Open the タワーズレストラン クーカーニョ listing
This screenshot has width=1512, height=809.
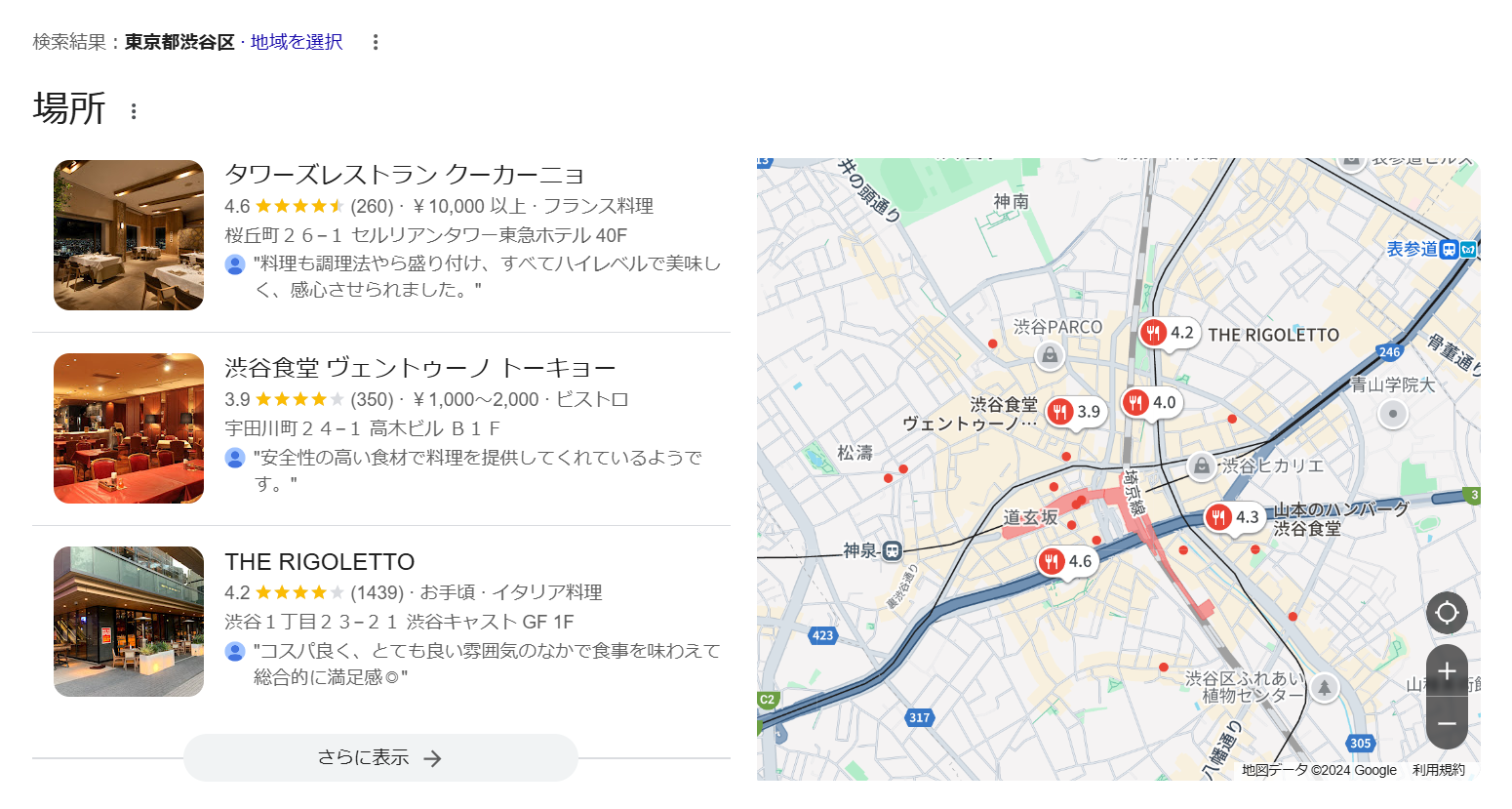coord(404,175)
